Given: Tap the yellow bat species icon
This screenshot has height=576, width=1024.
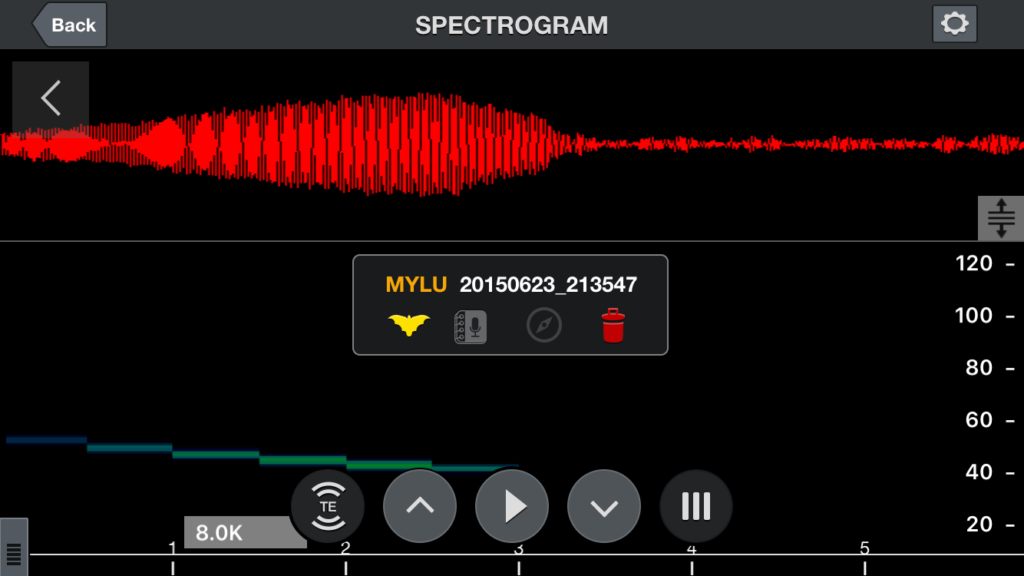Looking at the screenshot, I should tap(409, 325).
